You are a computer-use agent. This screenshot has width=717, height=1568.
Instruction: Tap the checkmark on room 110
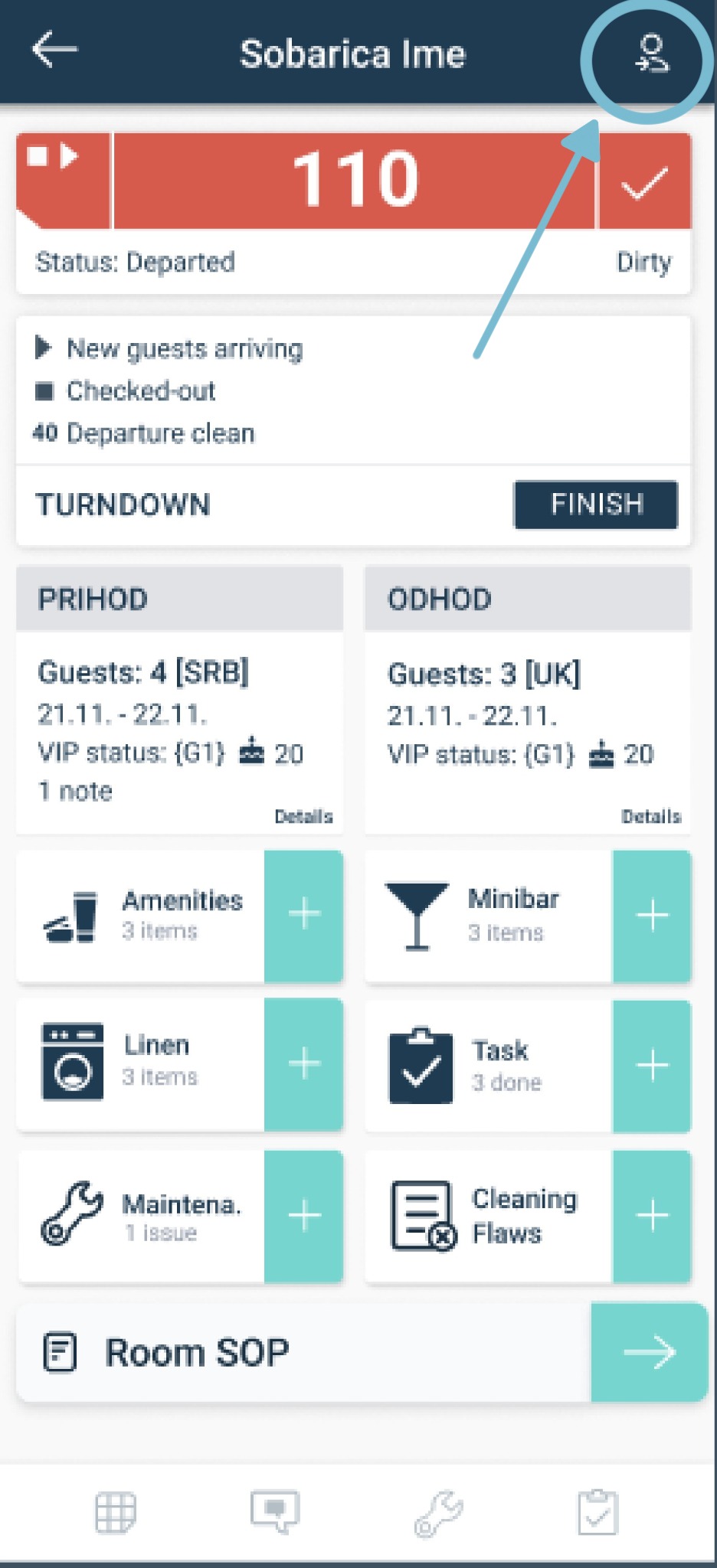tap(644, 181)
